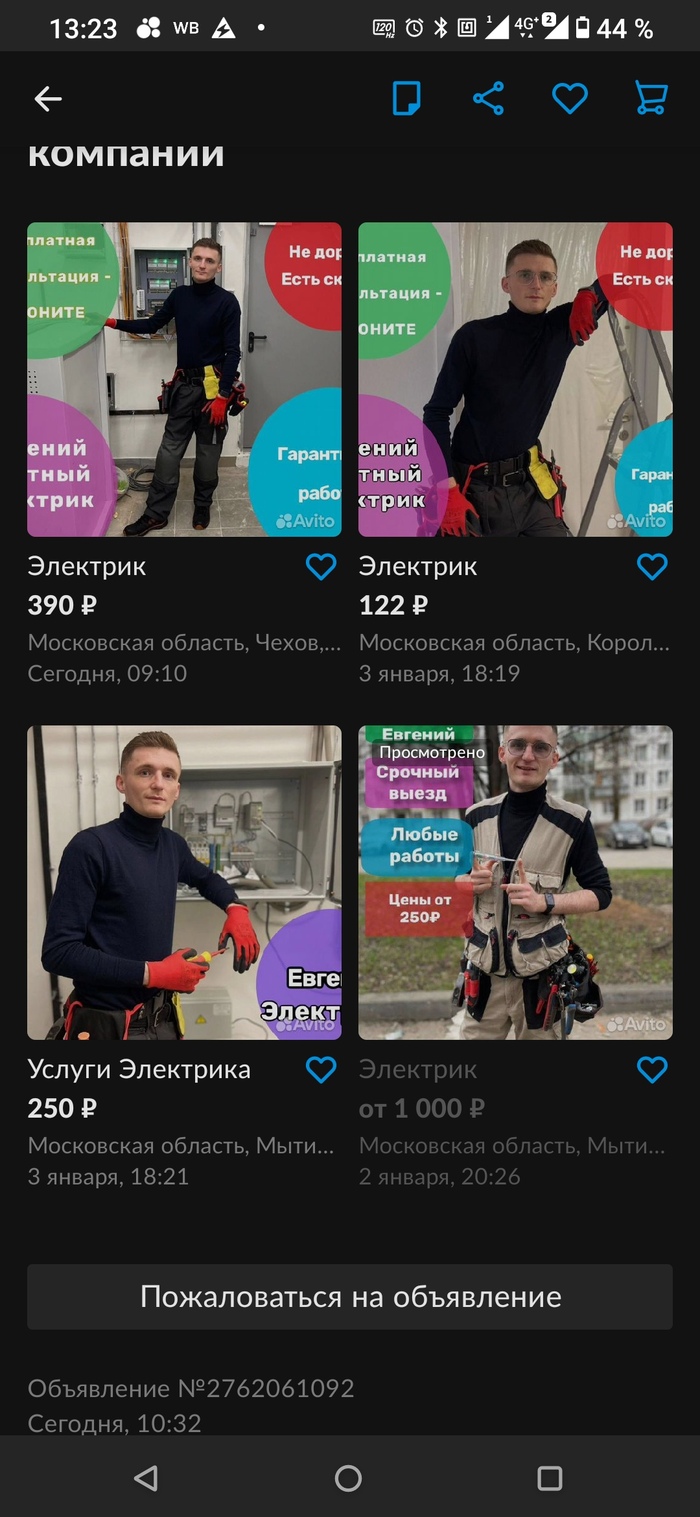
Task: Open the Услуги Электрика listing for 250 ₽
Action: (x=184, y=882)
